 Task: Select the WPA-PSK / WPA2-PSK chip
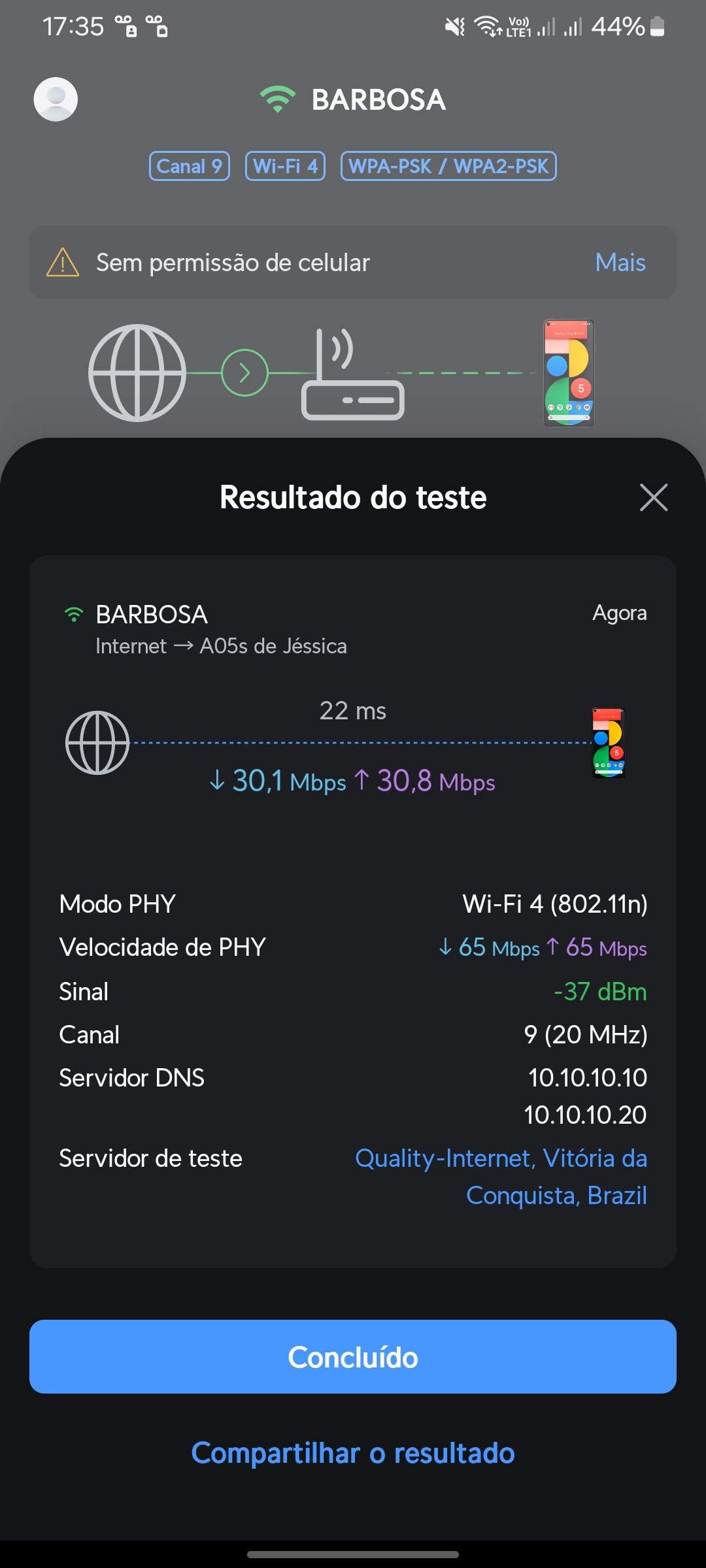pos(448,166)
